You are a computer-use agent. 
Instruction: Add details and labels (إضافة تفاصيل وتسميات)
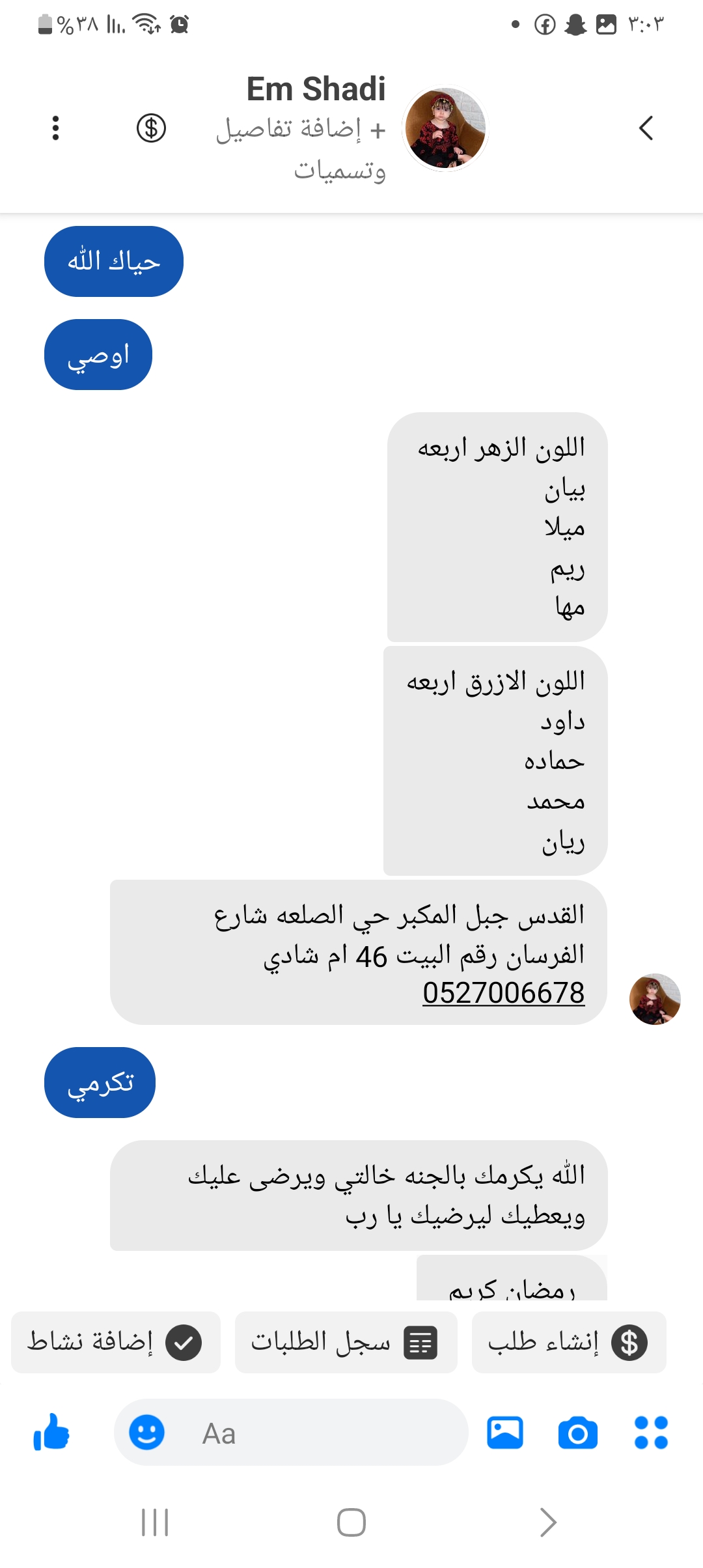coord(301,148)
